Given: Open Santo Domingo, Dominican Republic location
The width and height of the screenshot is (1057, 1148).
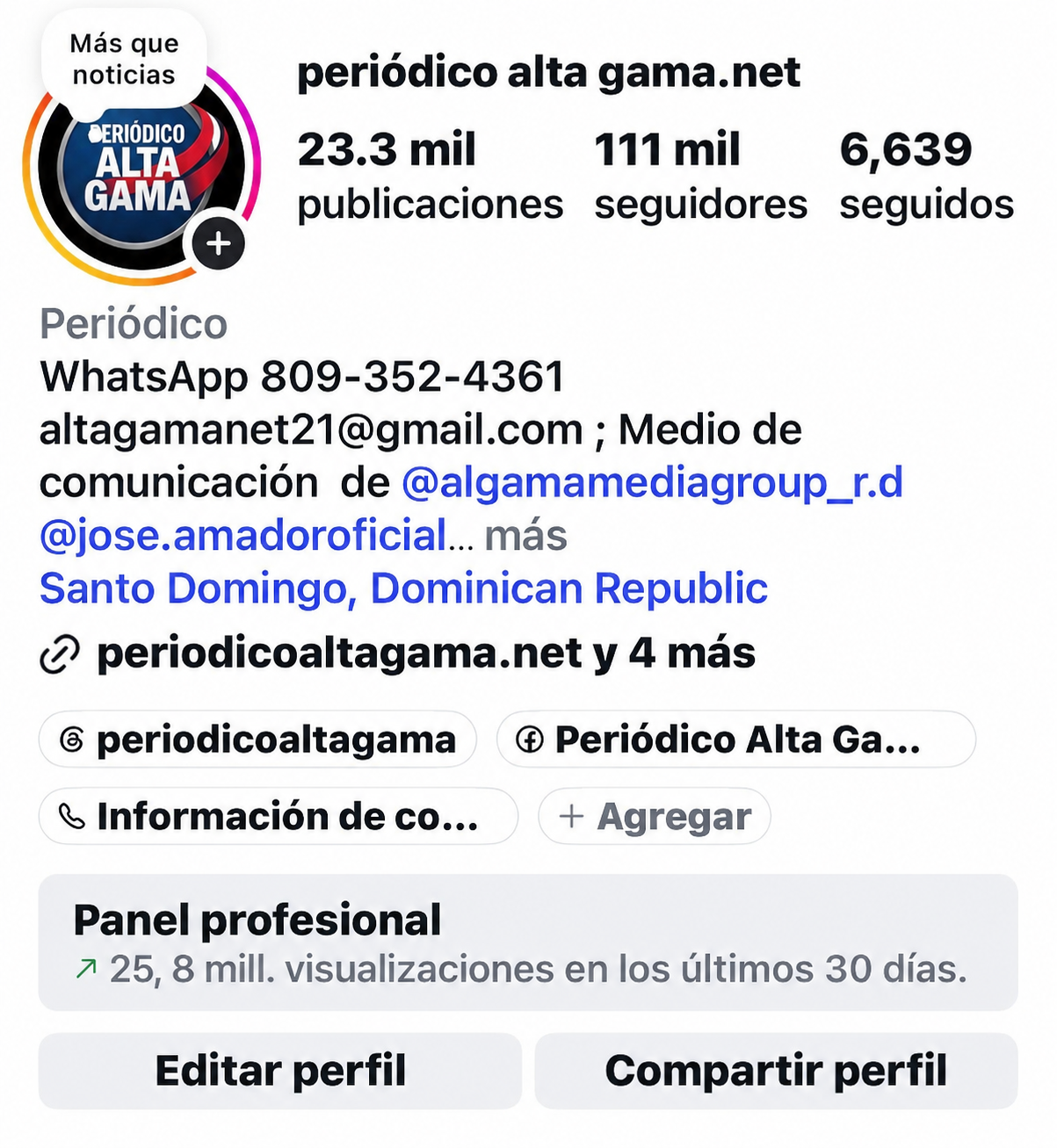Looking at the screenshot, I should [403, 588].
